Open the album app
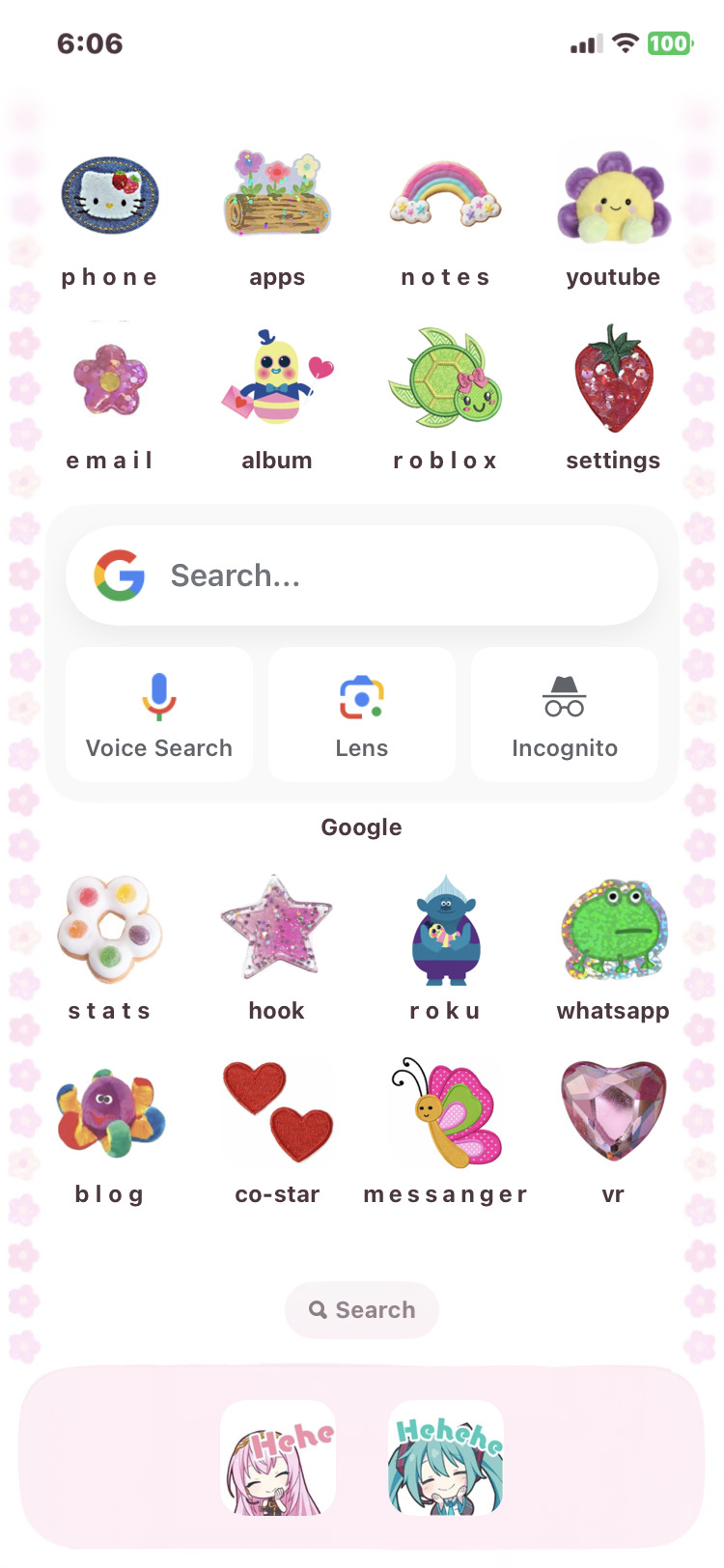Screen dimensions: 724x1568 277,380
